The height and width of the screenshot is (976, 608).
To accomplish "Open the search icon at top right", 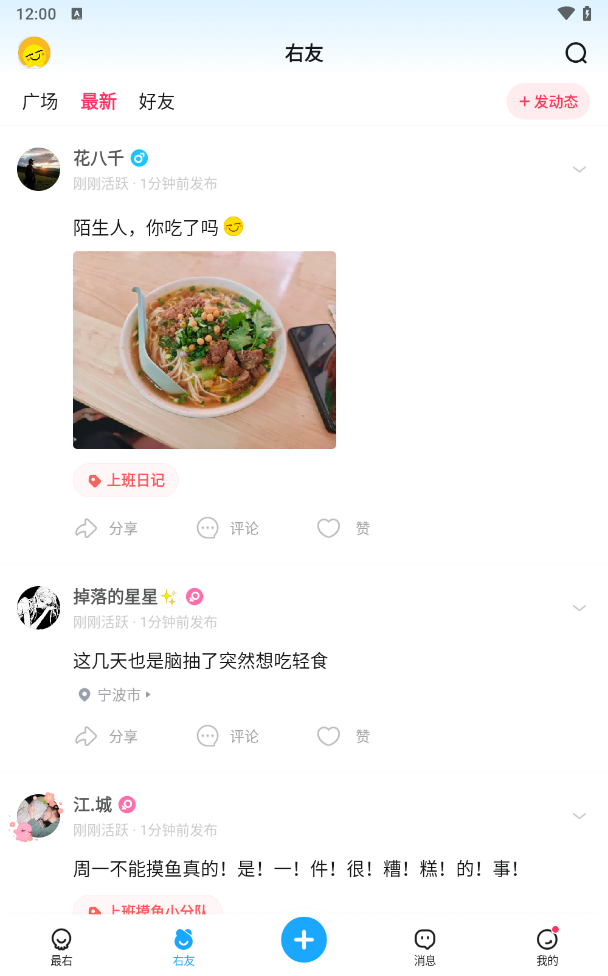I will pyautogui.click(x=576, y=53).
